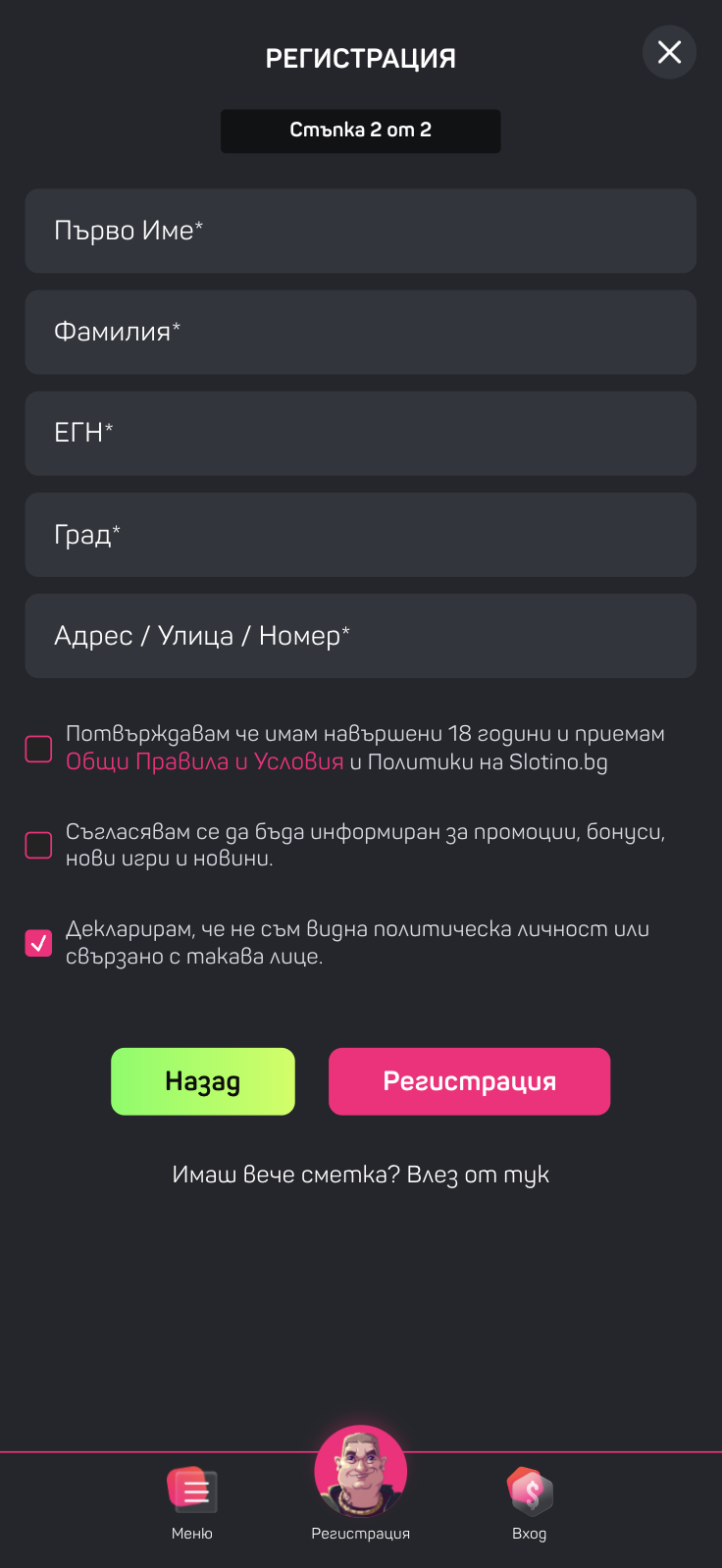Tap Имаш вече сметка? Влез от тук
Viewport: 722px width, 1568px height.
coord(360,1175)
